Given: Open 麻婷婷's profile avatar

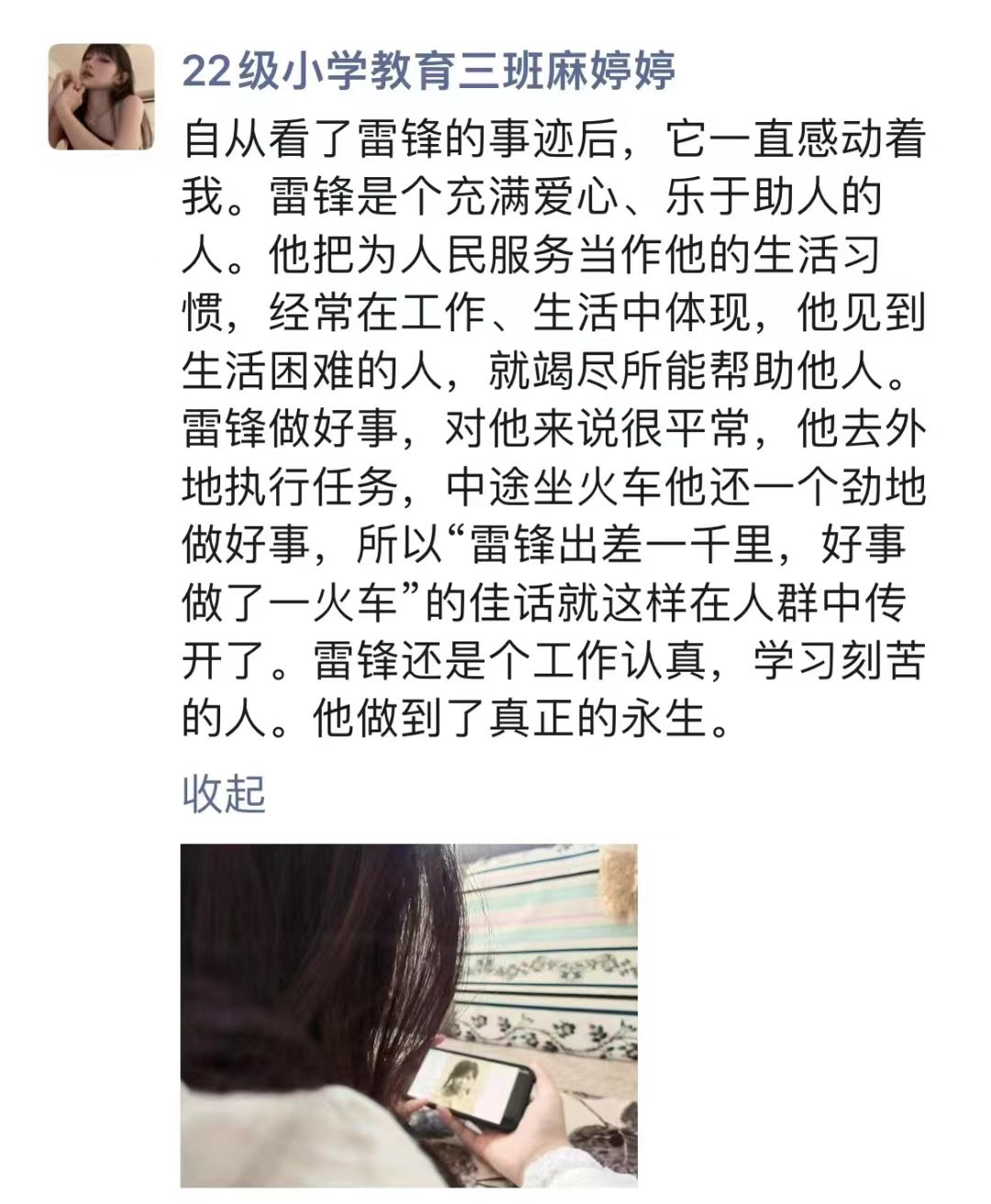Looking at the screenshot, I should pos(101,96).
